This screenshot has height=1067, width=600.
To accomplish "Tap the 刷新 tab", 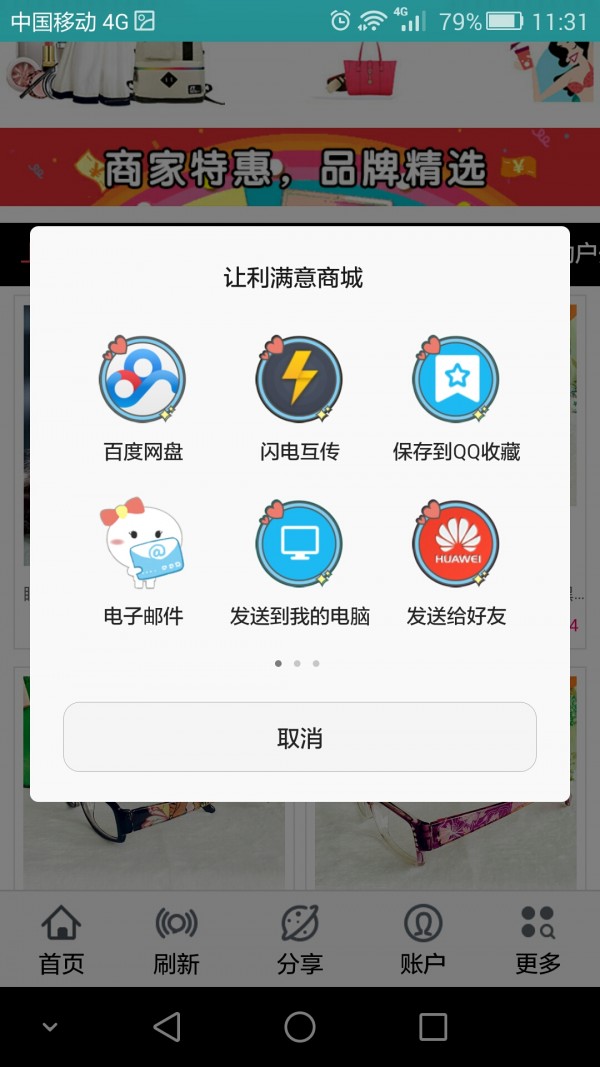I will pyautogui.click(x=176, y=939).
